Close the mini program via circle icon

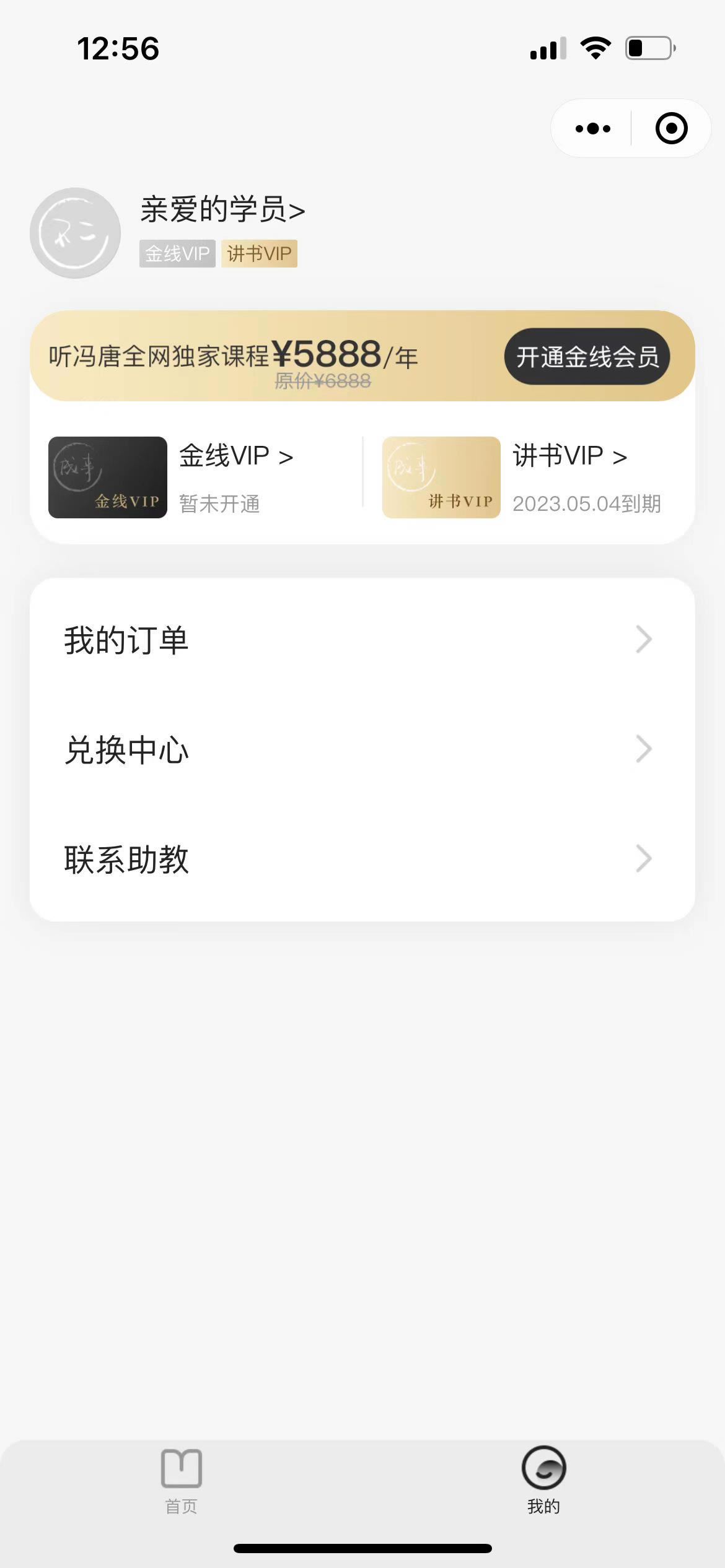coord(671,128)
